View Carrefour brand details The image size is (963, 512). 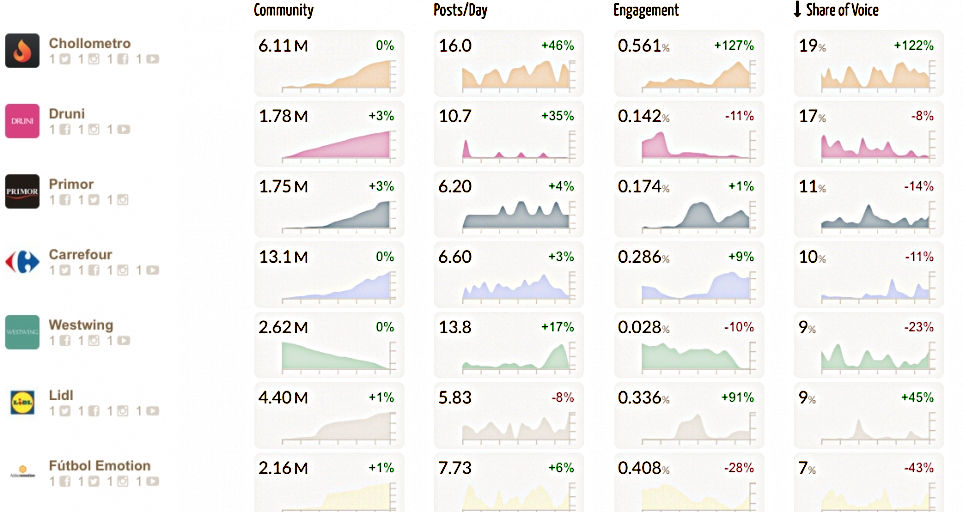(x=81, y=255)
